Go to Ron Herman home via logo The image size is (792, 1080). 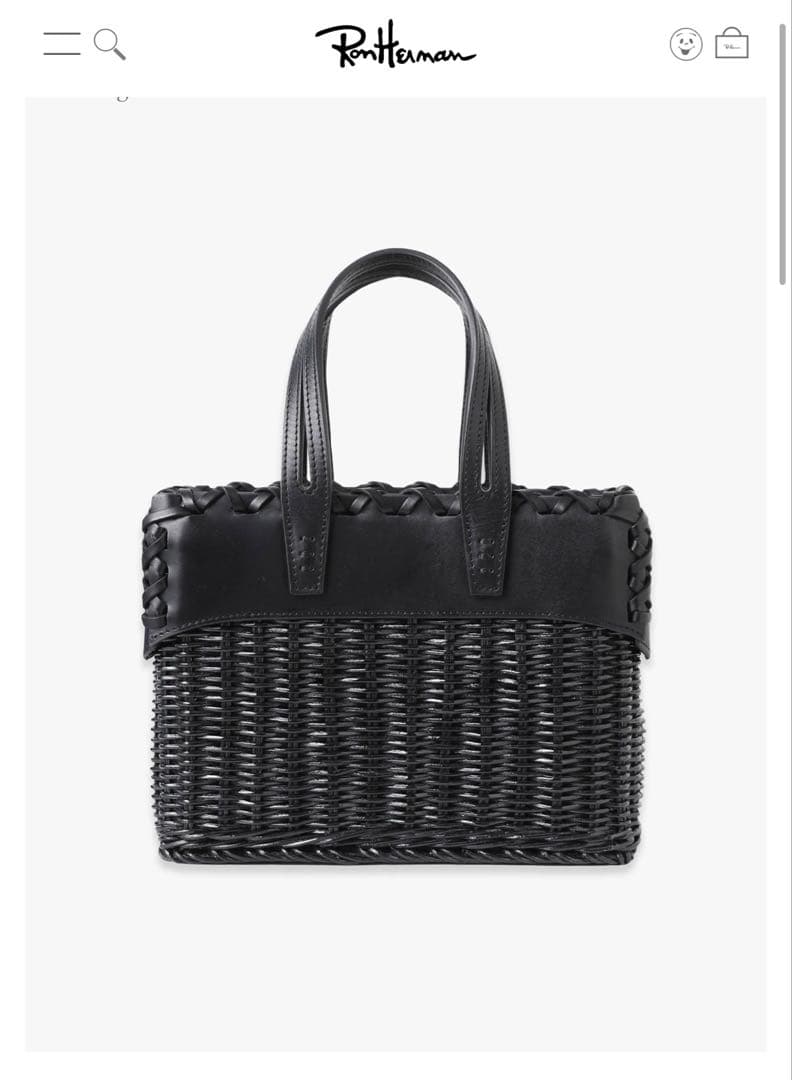coord(395,45)
